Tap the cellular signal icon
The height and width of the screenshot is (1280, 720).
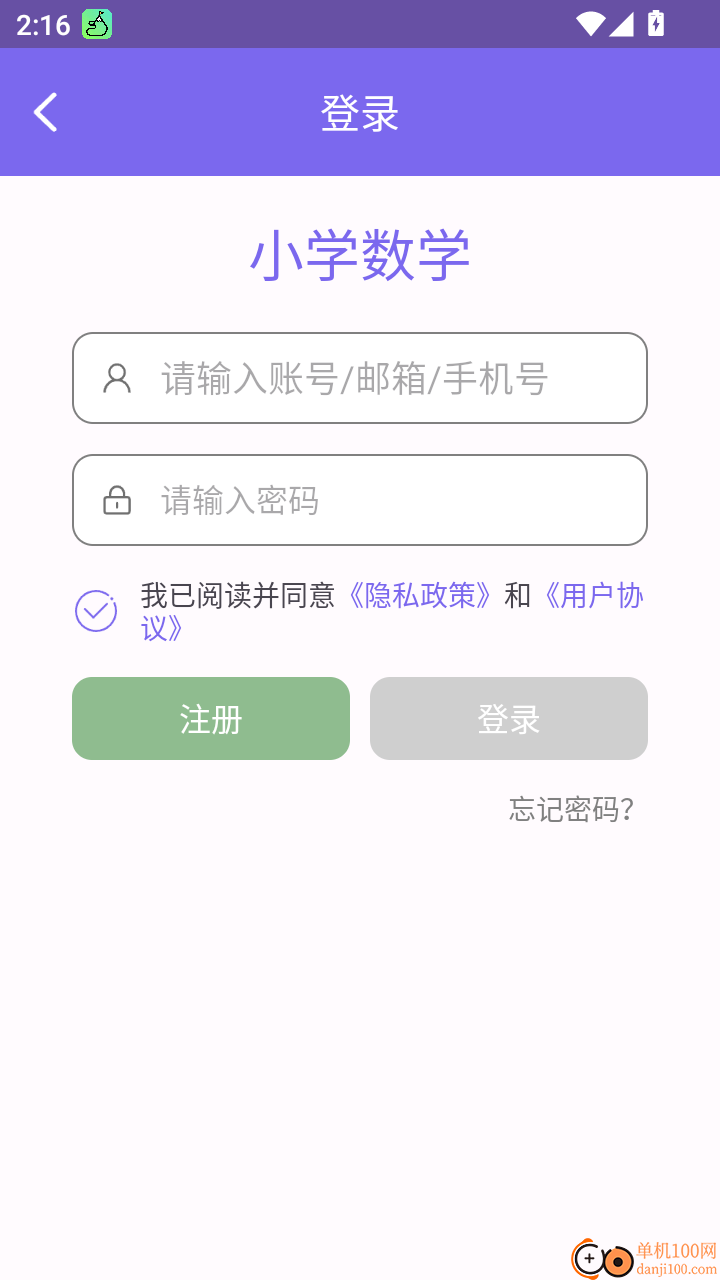pyautogui.click(x=620, y=23)
